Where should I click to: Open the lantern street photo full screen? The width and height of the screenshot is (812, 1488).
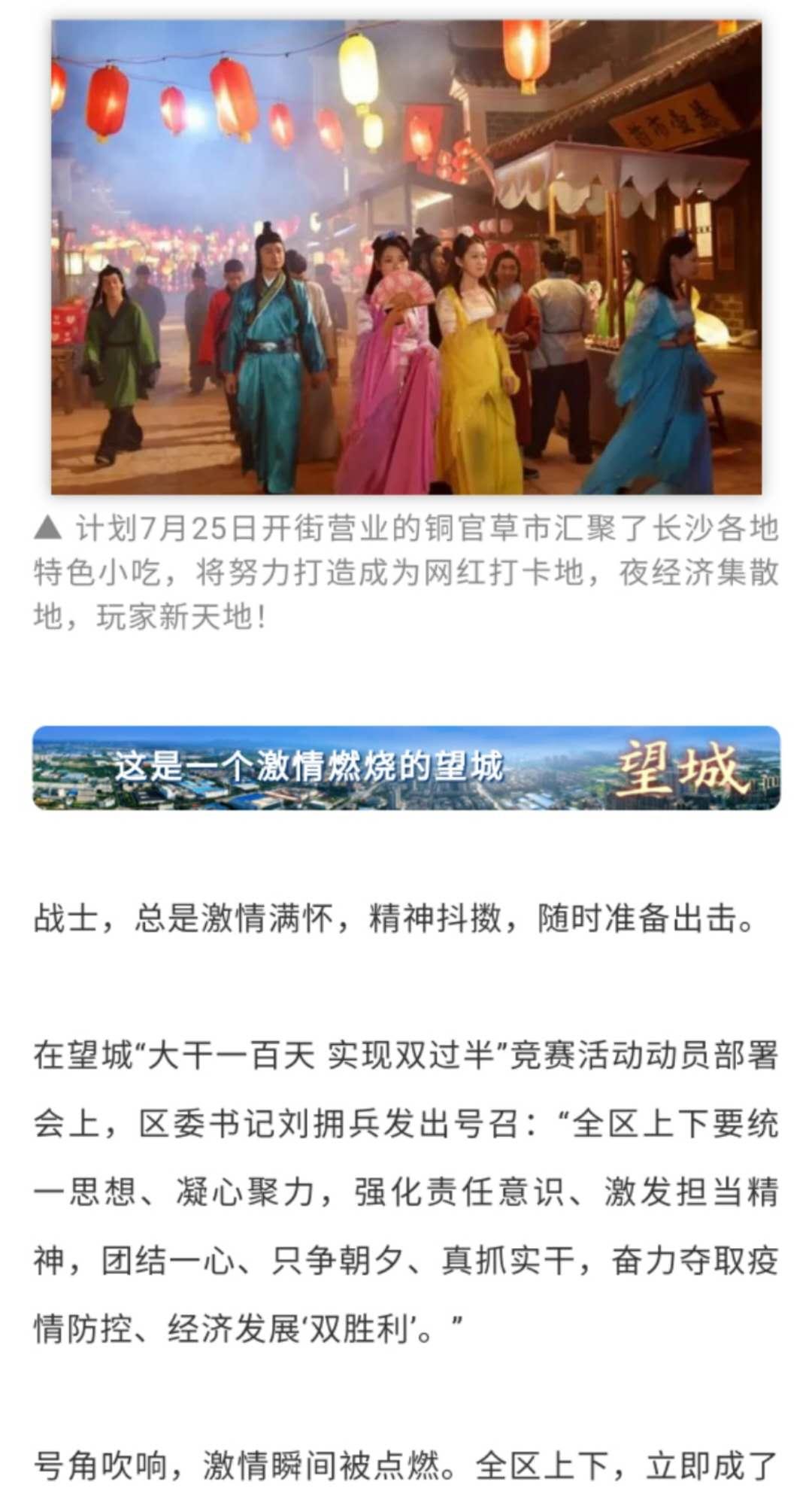tap(406, 257)
